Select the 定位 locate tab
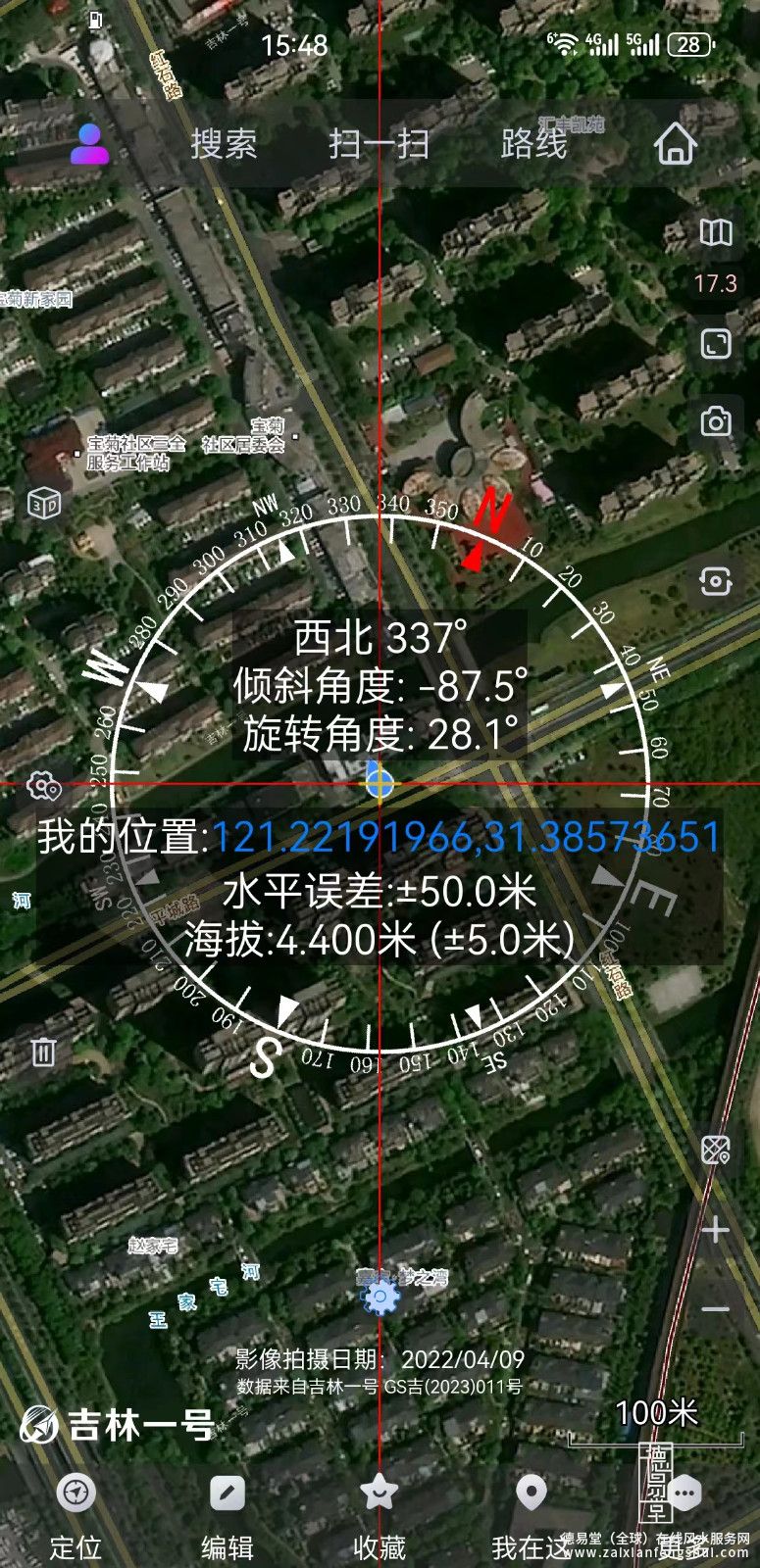This screenshot has height=1568, width=760. (76, 1514)
